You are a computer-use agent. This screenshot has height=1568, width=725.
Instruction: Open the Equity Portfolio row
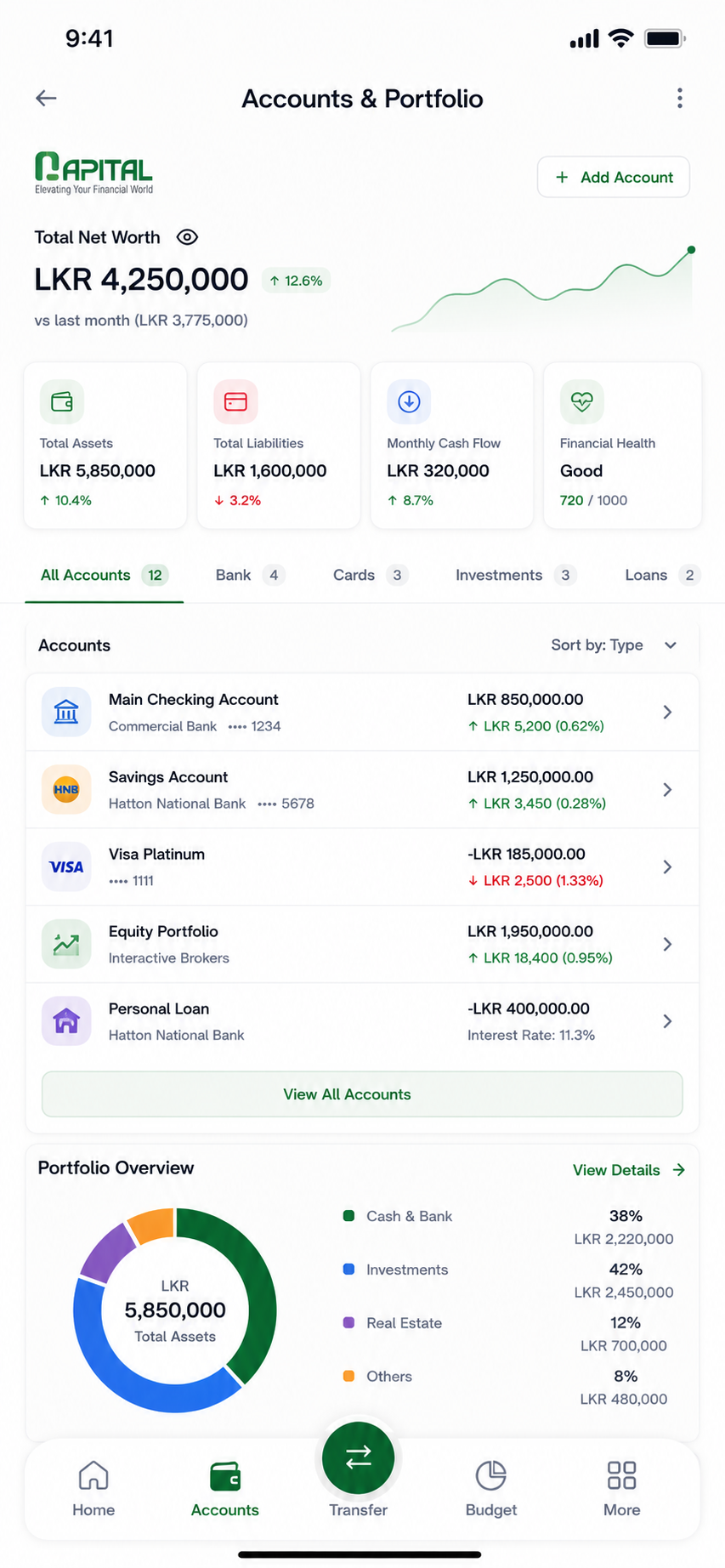[362, 945]
